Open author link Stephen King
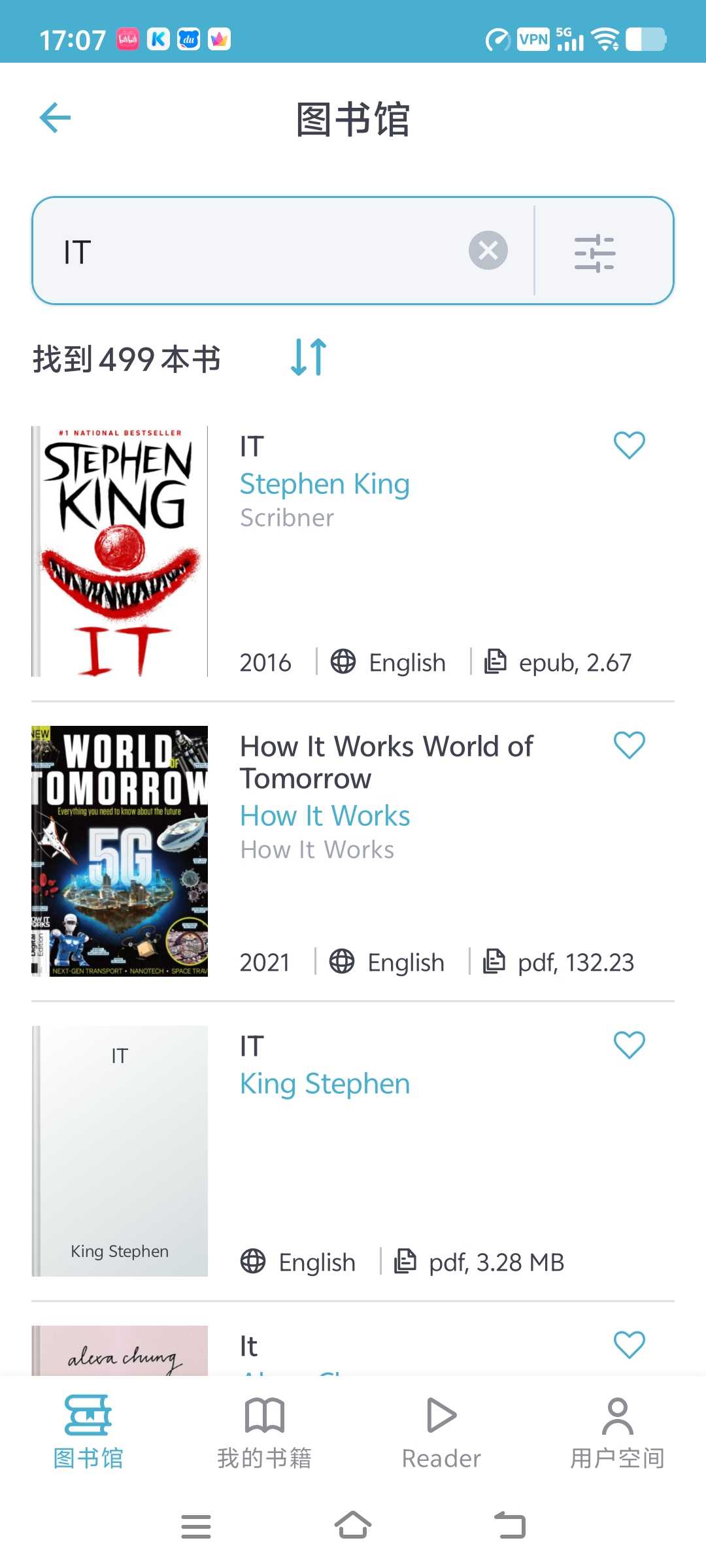 (x=324, y=484)
